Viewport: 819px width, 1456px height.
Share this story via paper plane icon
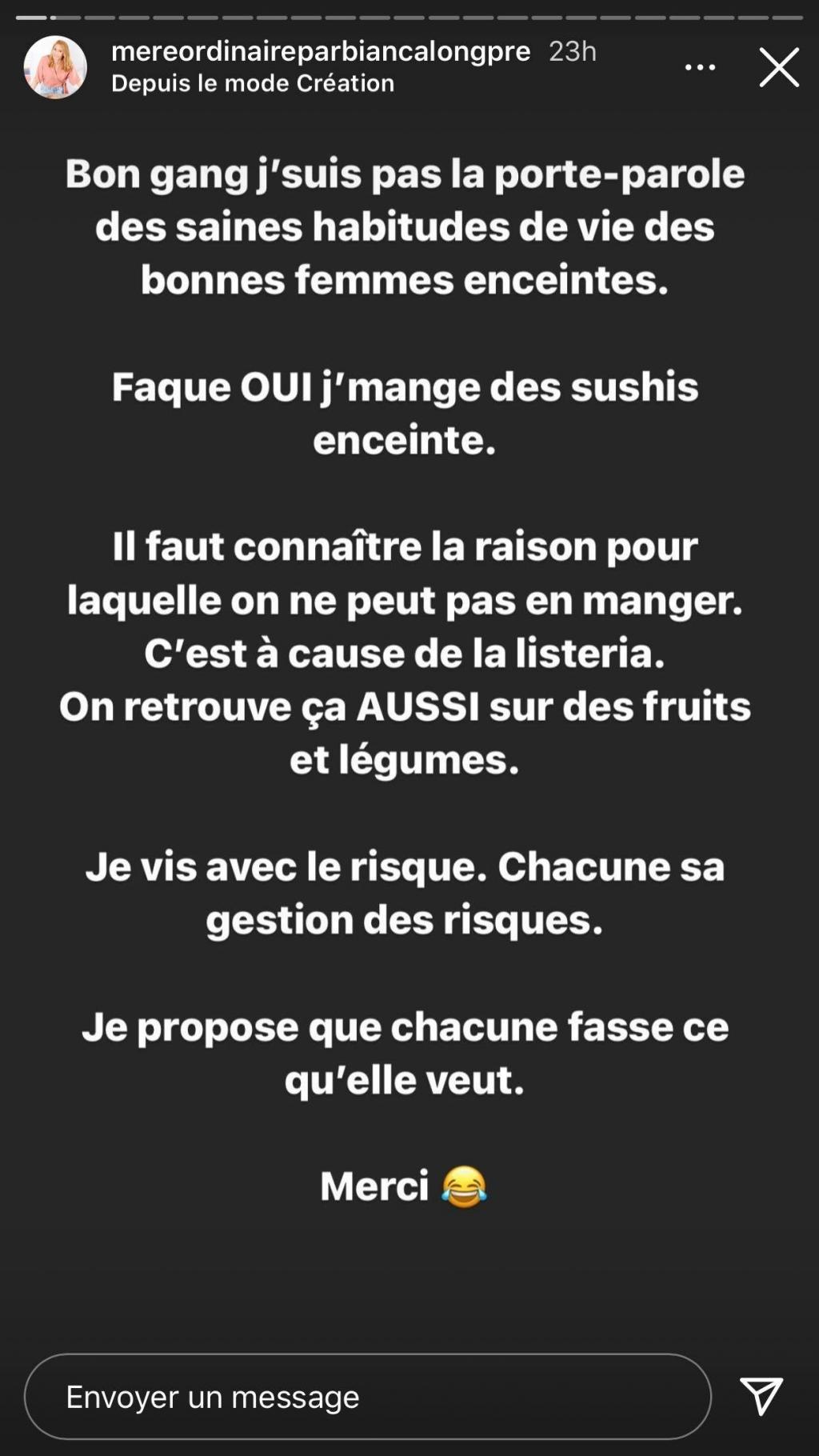coord(761,1396)
